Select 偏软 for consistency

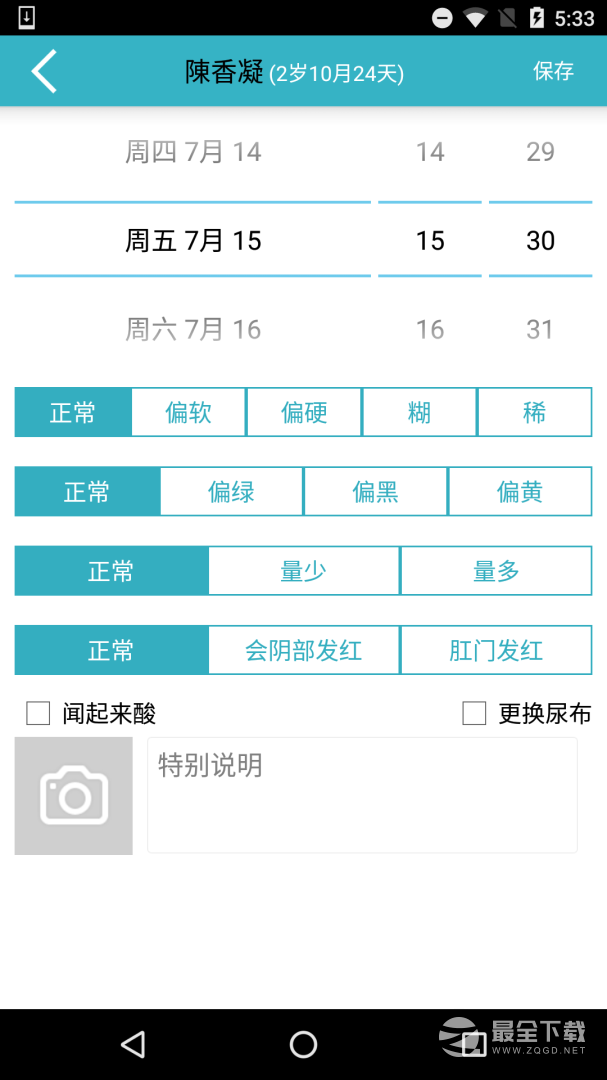[188, 413]
